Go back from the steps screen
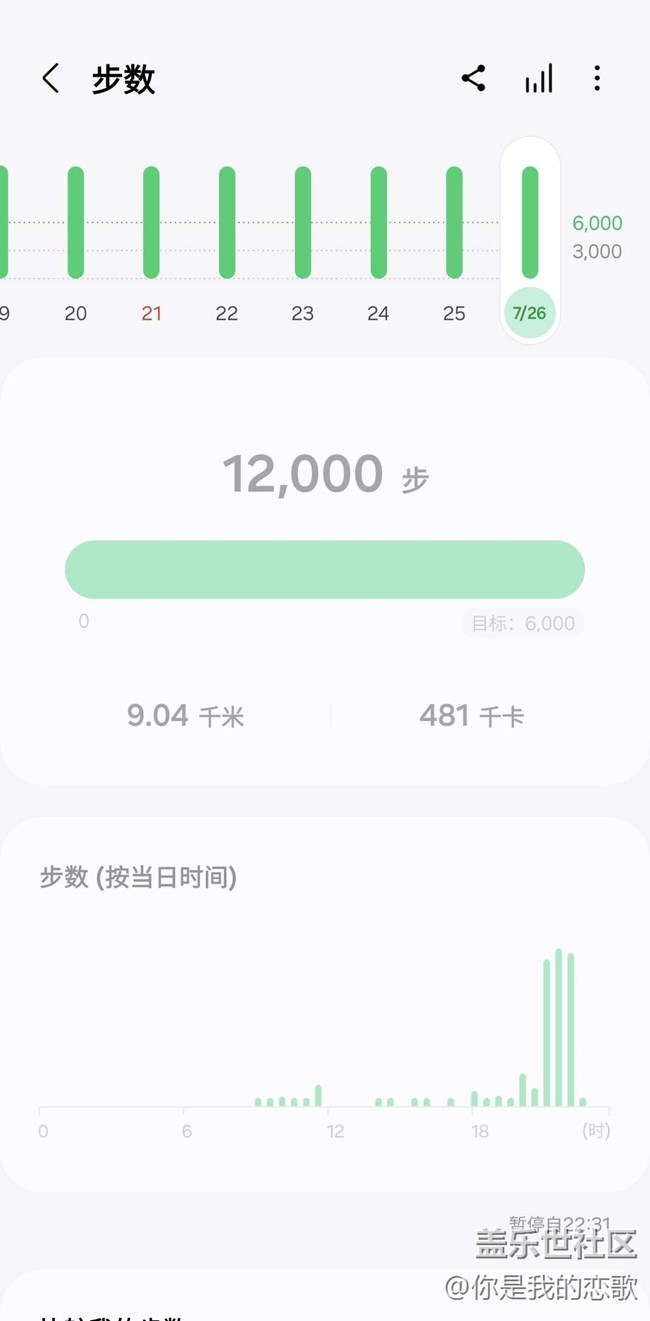 click(51, 79)
